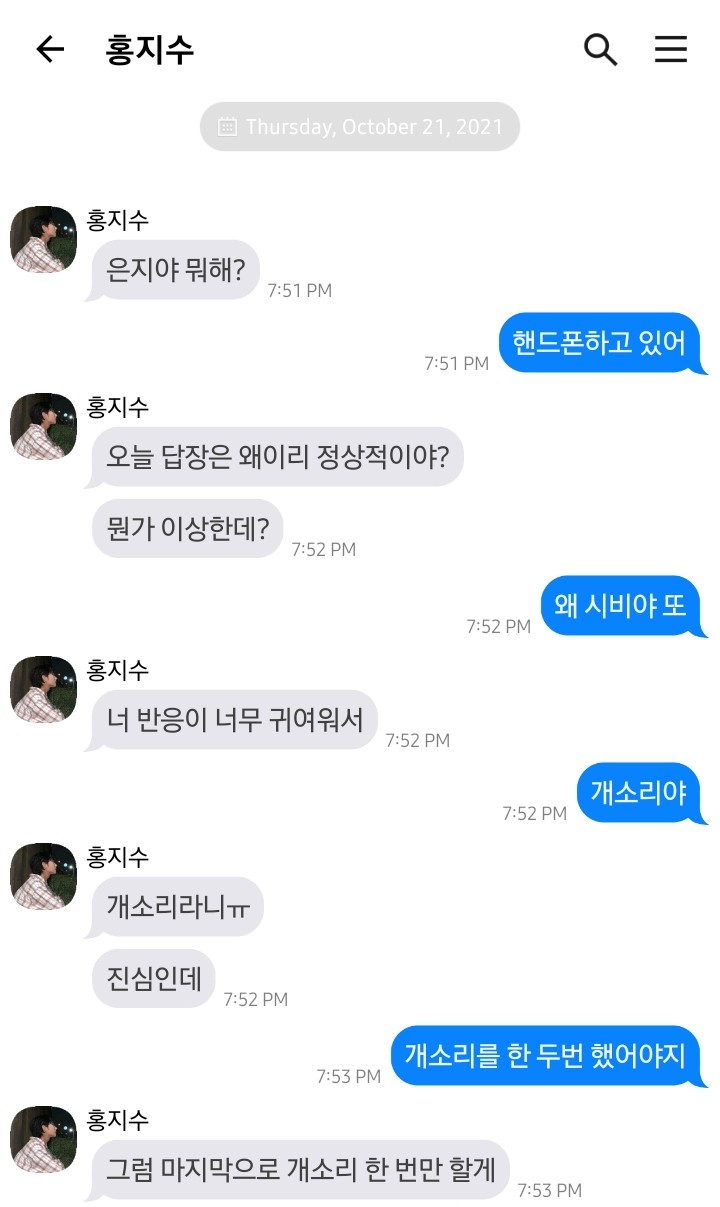
Task: Search within this conversation
Action: coord(600,49)
